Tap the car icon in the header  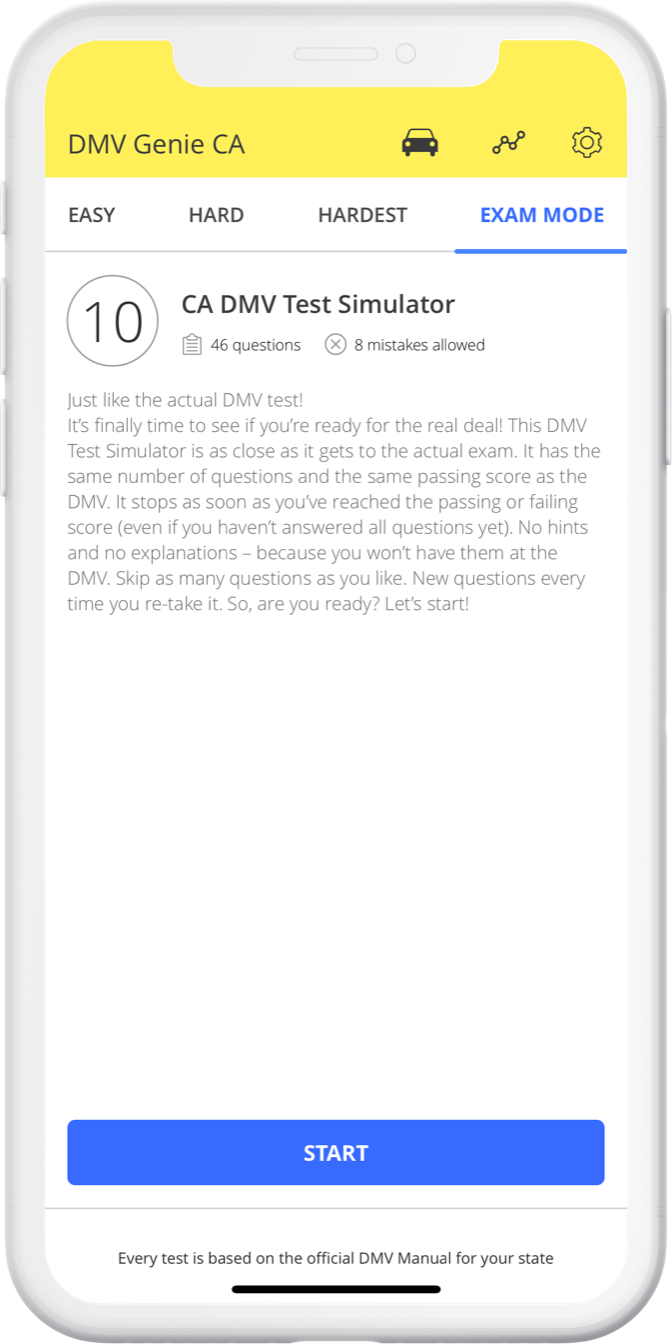pyautogui.click(x=420, y=144)
